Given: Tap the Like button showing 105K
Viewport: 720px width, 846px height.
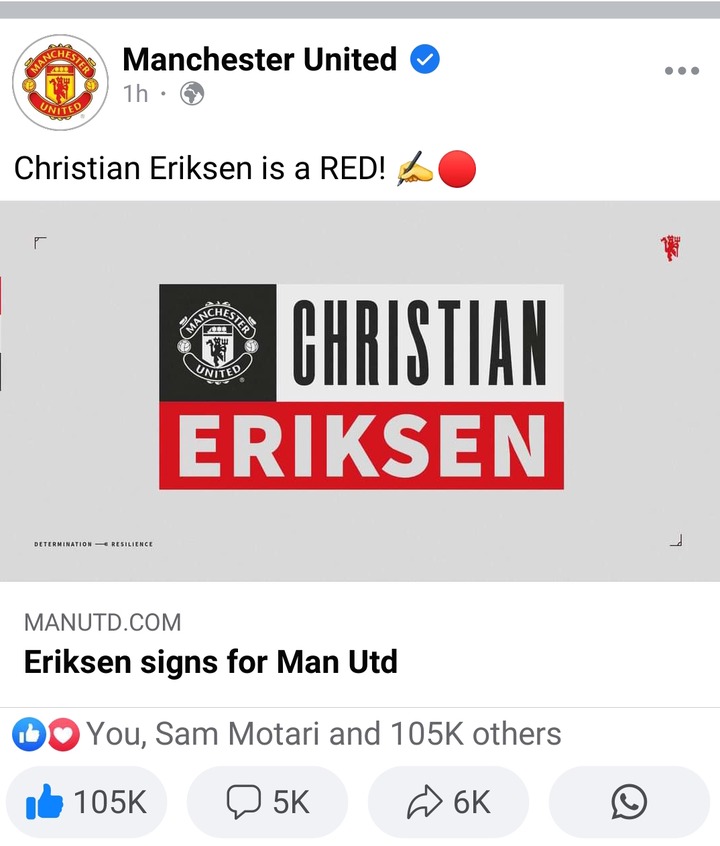Looking at the screenshot, I should click(x=86, y=802).
